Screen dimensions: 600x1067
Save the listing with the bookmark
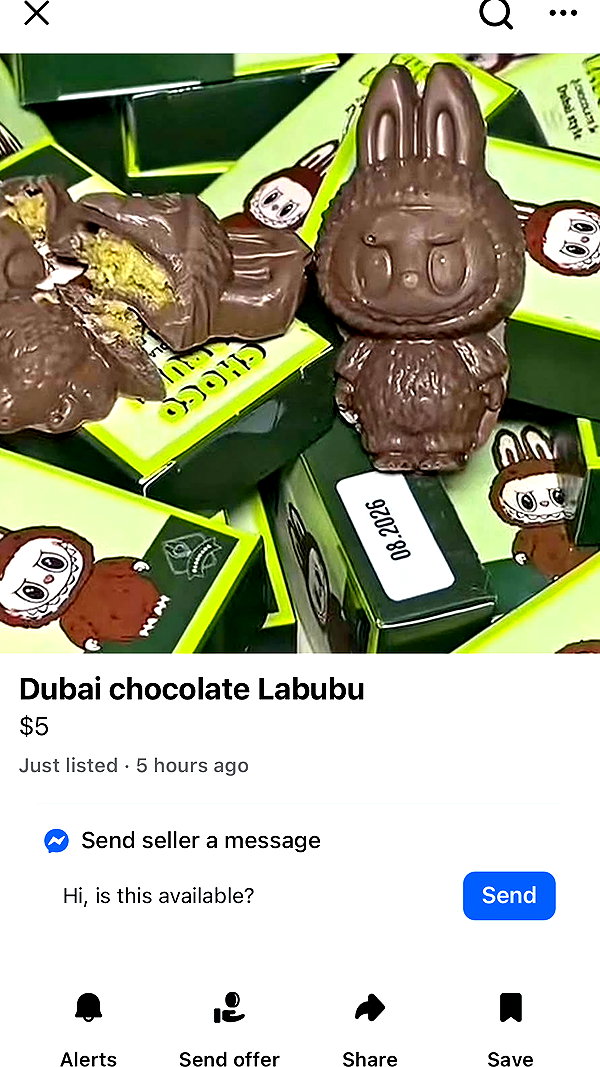[x=511, y=1028]
